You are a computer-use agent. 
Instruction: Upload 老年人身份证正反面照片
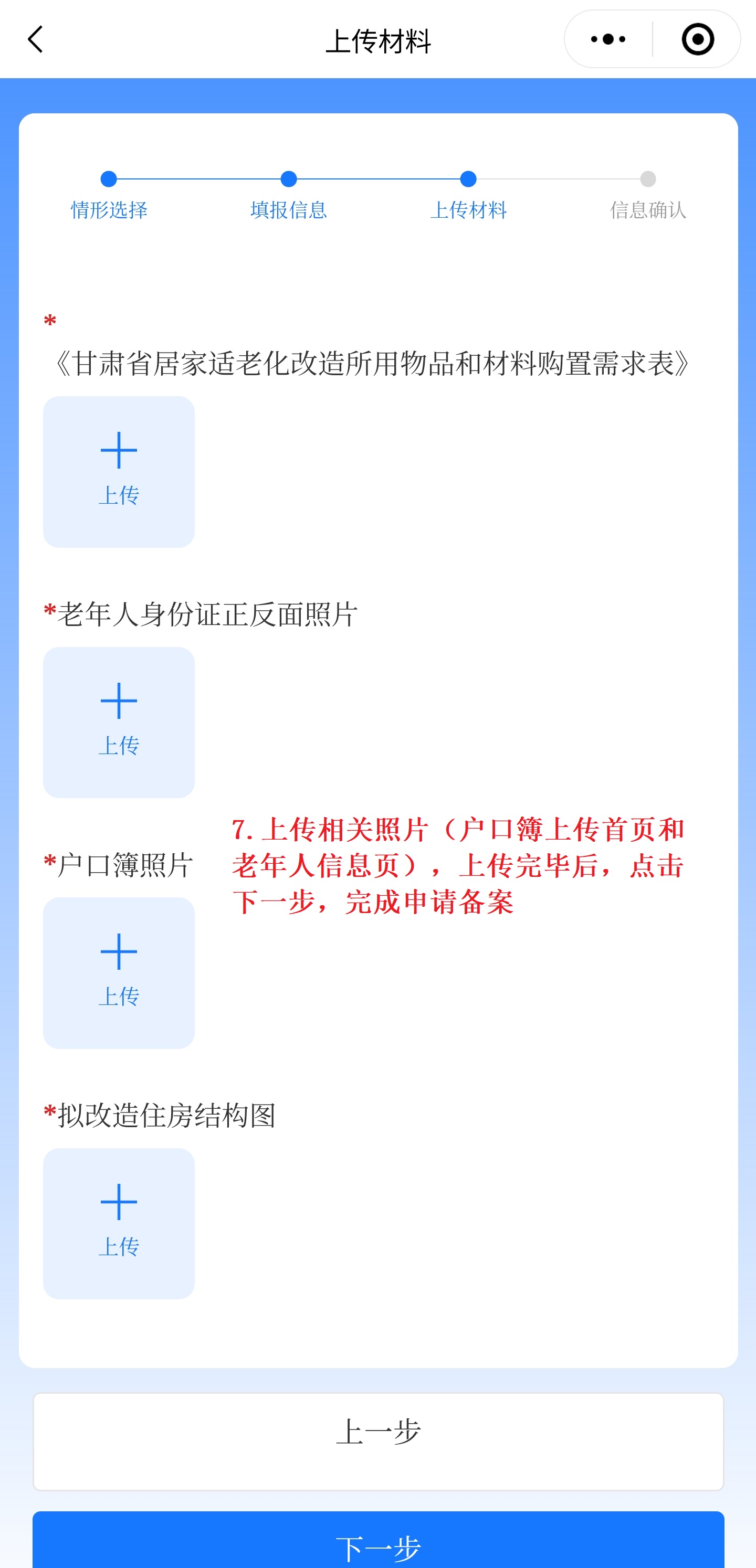(119, 723)
